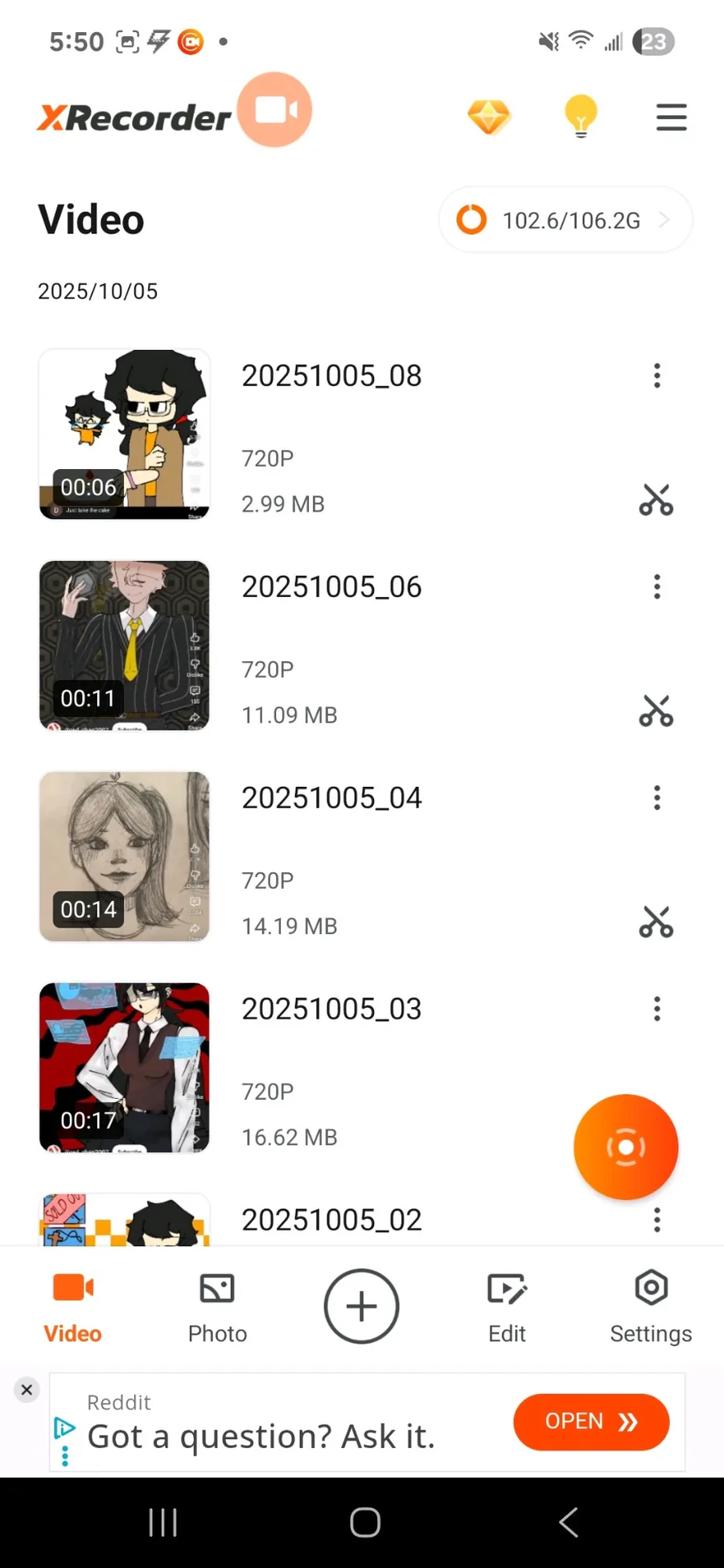Trim video 20251005_08 with scissors
The image size is (724, 1568).
[x=656, y=500]
